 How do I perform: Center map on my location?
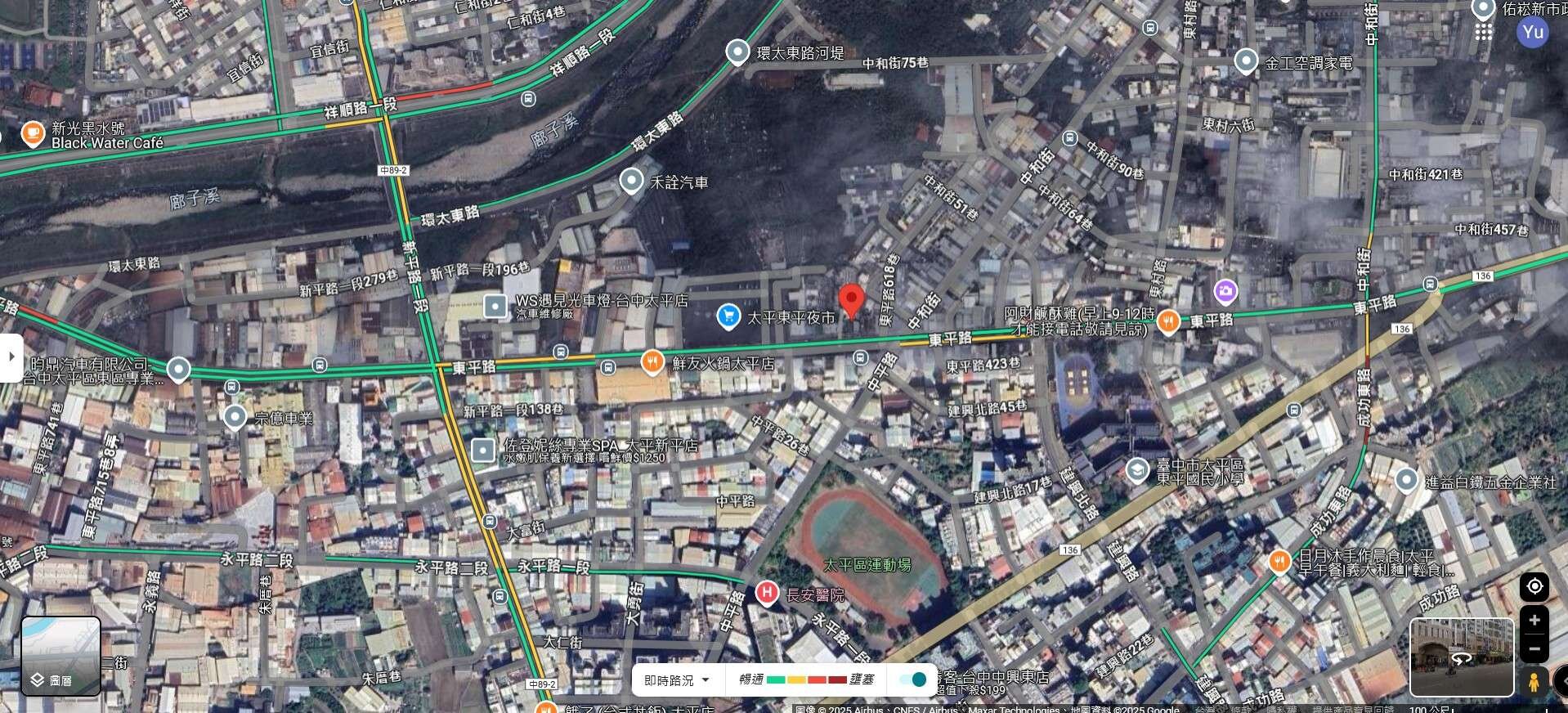click(x=1534, y=586)
